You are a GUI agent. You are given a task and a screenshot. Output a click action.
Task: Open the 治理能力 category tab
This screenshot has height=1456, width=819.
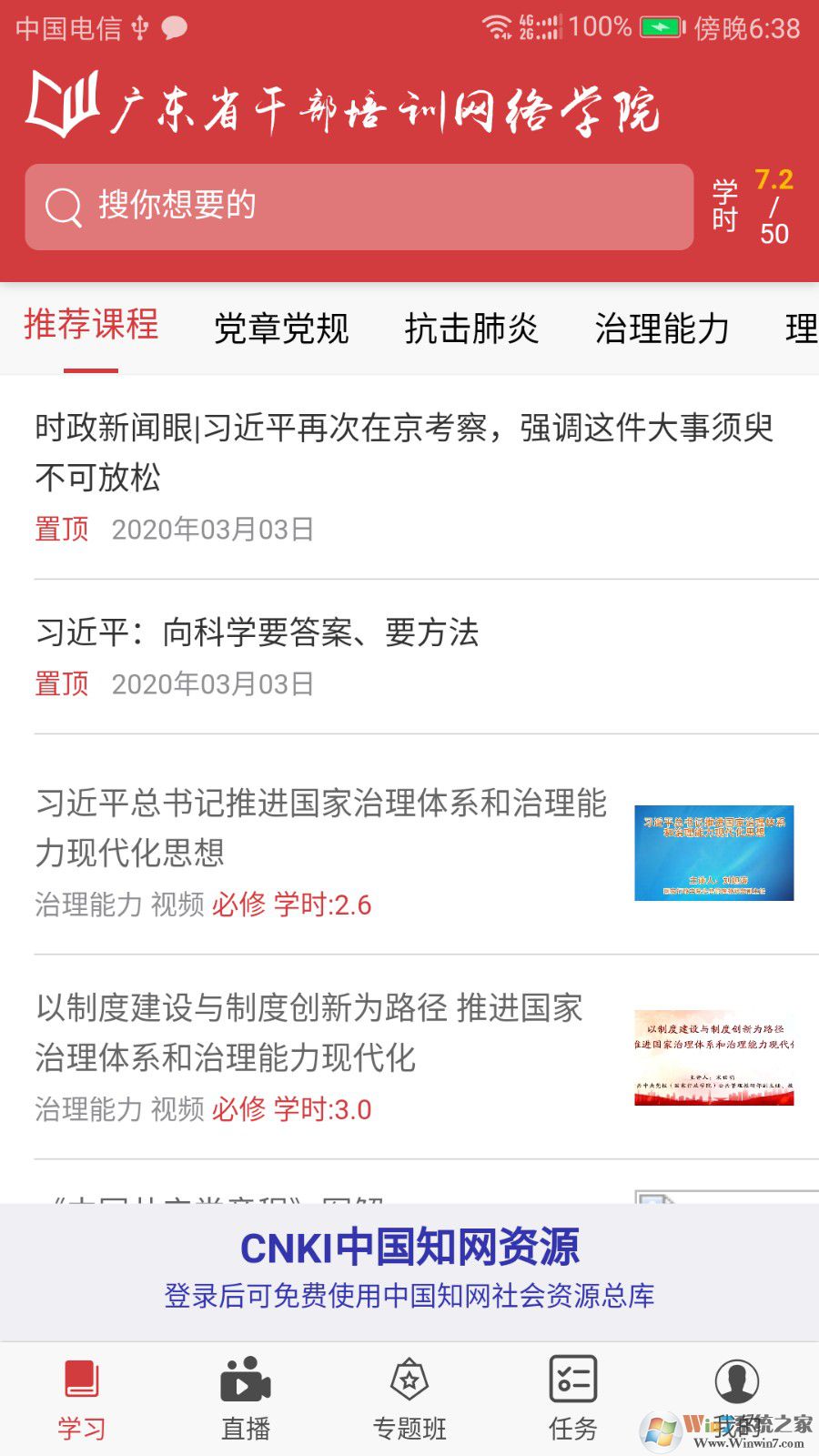tap(662, 328)
